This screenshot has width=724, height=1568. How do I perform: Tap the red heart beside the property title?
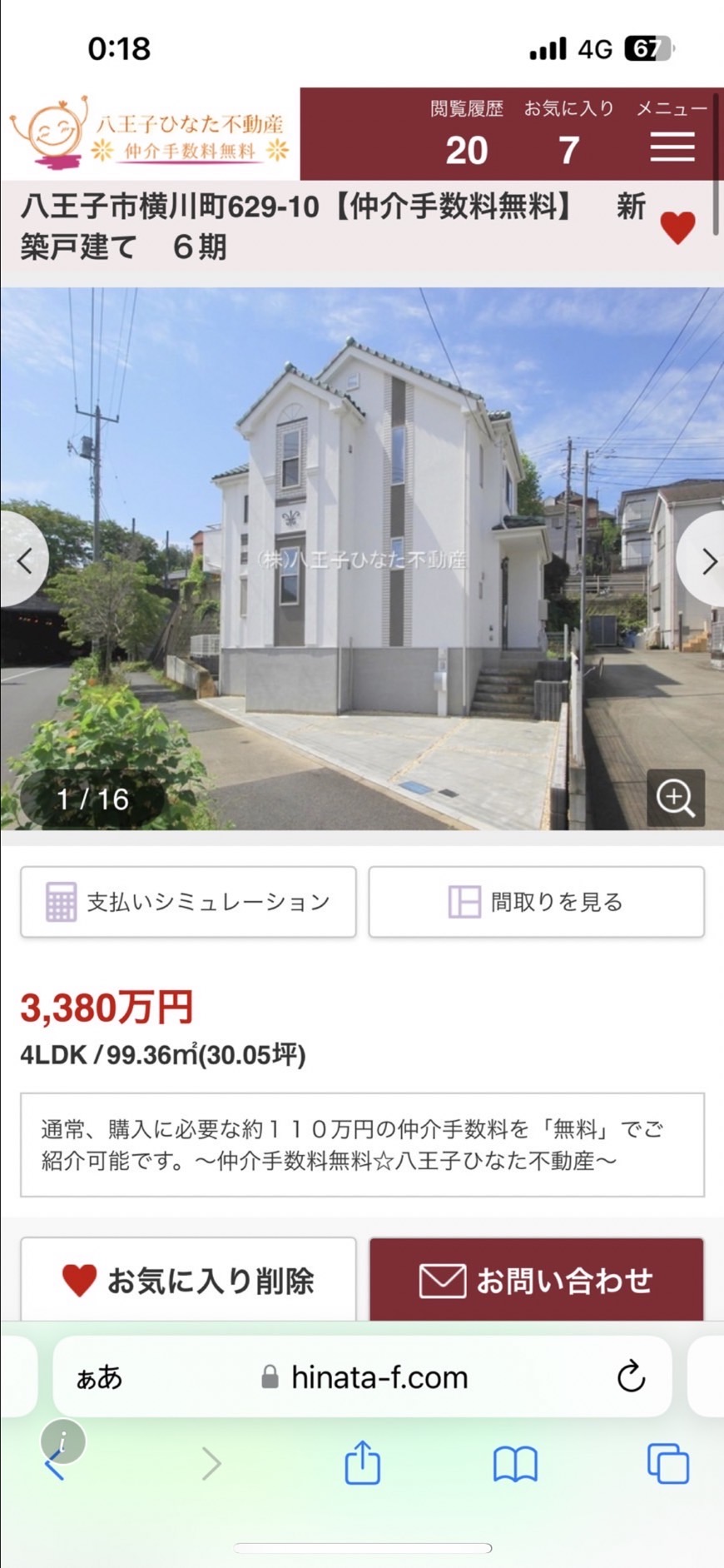pyautogui.click(x=677, y=227)
